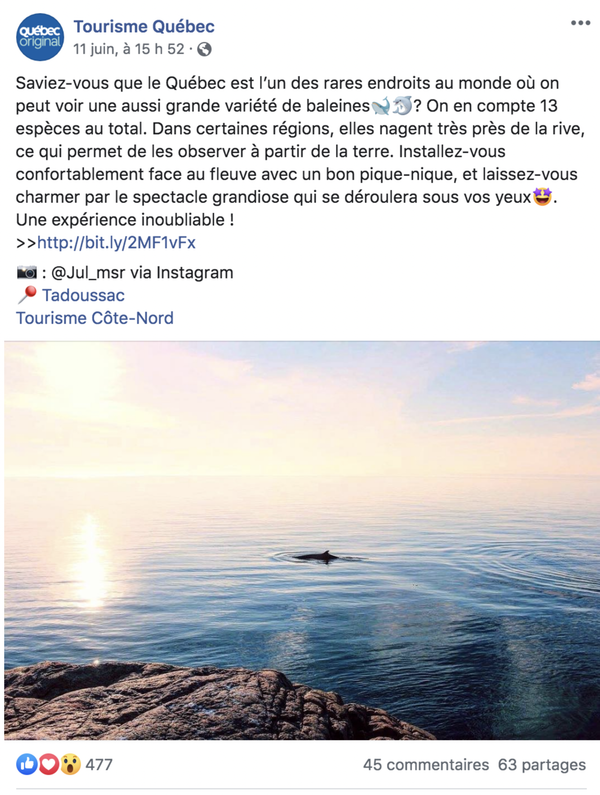Open the Tourisme Côte-Nord page link
The width and height of the screenshot is (600, 795).
point(95,318)
